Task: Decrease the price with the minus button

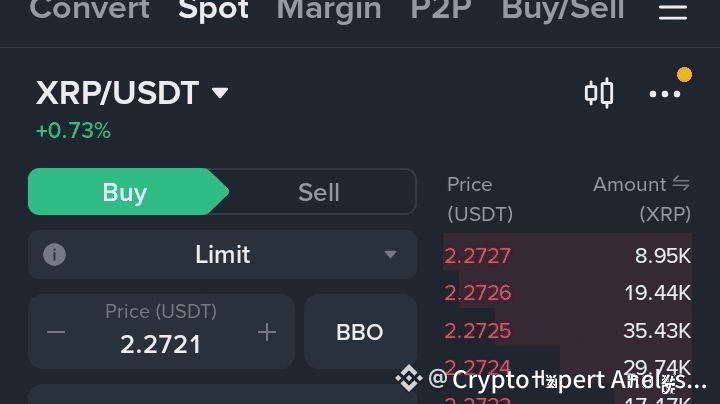Action: pyautogui.click(x=56, y=332)
